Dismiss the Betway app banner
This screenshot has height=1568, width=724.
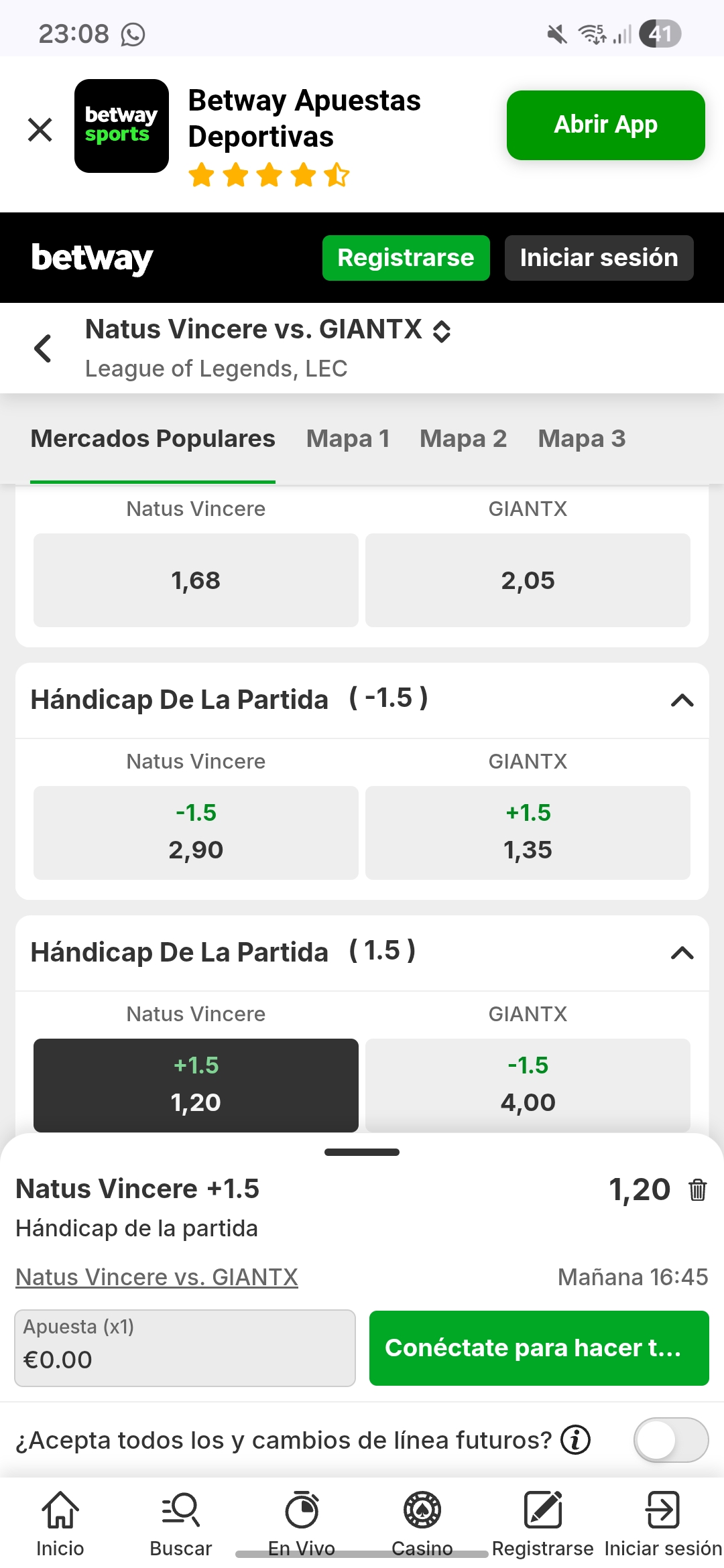click(40, 129)
